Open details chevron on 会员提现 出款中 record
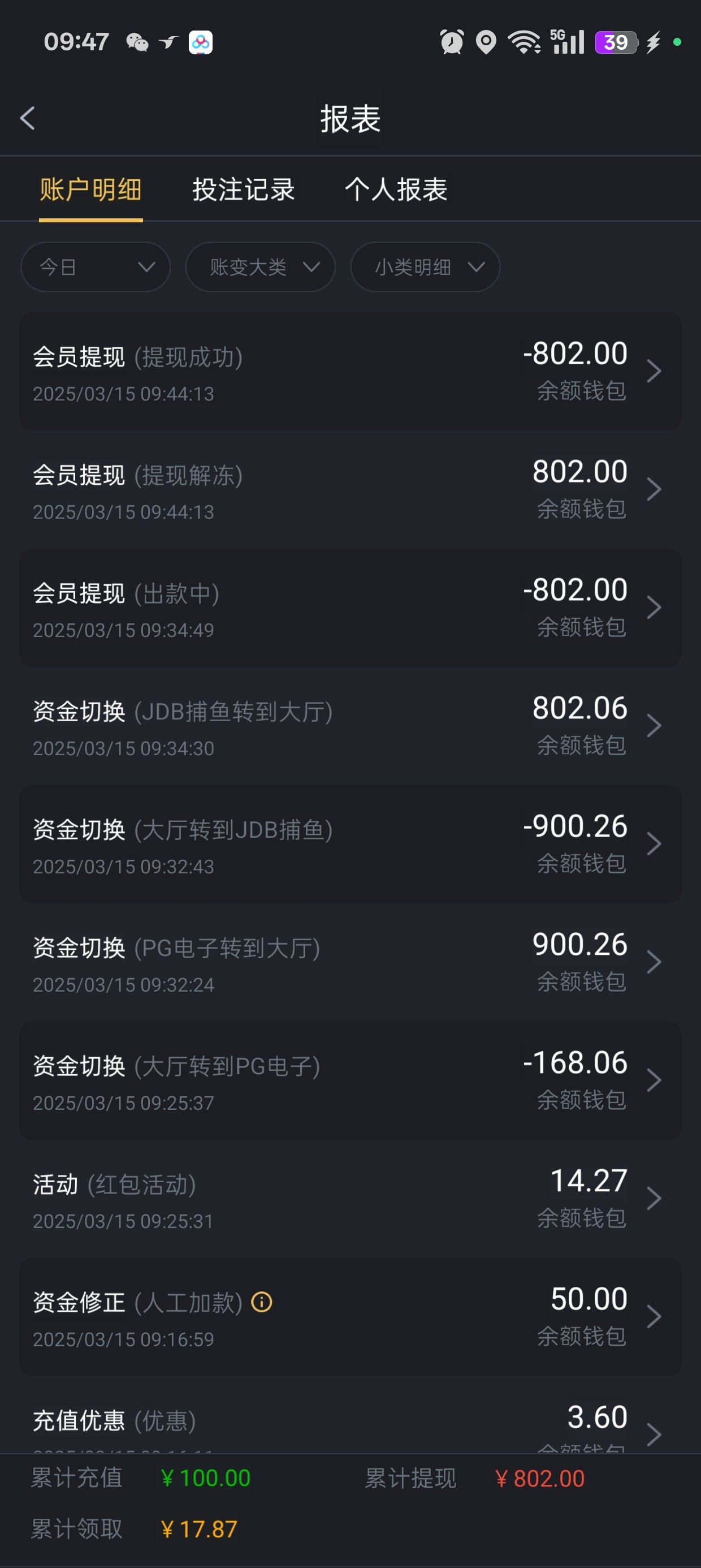The width and height of the screenshot is (701, 1568). click(x=655, y=606)
